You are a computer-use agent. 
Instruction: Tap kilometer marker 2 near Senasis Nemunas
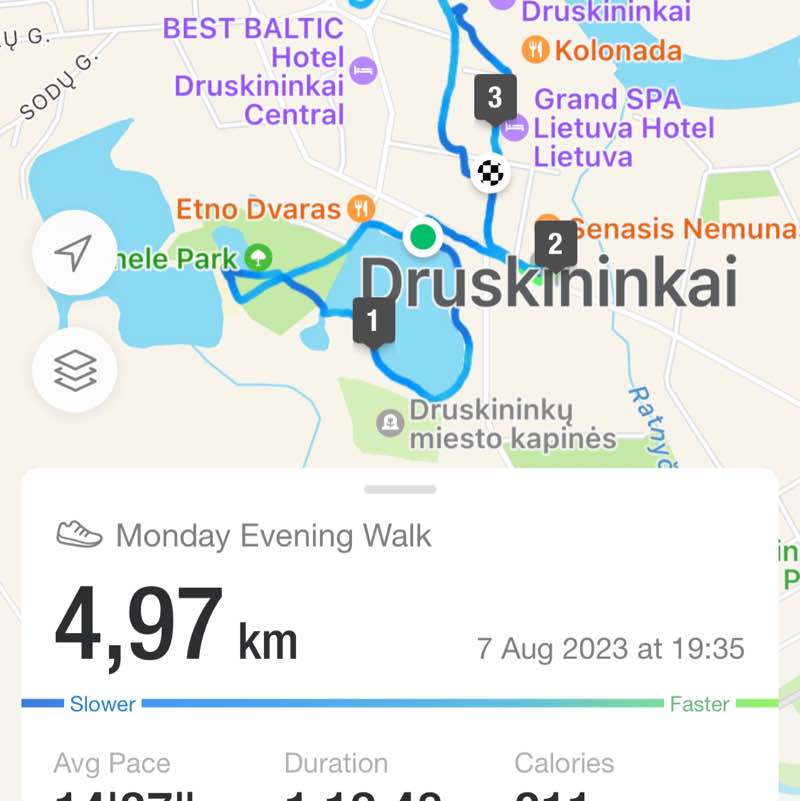click(x=555, y=243)
